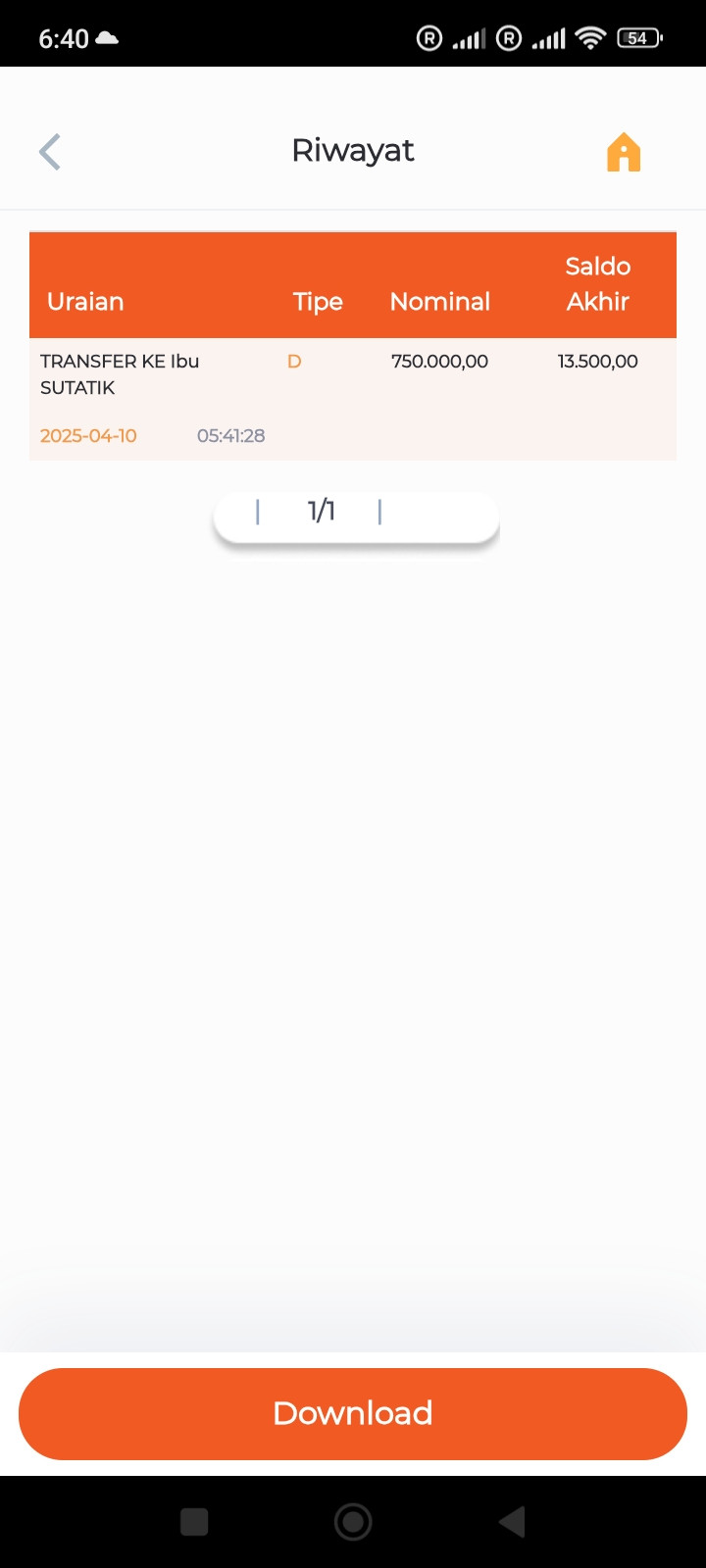706x1568 pixels.
Task: Tap the 1/1 page indicator
Action: [x=321, y=511]
